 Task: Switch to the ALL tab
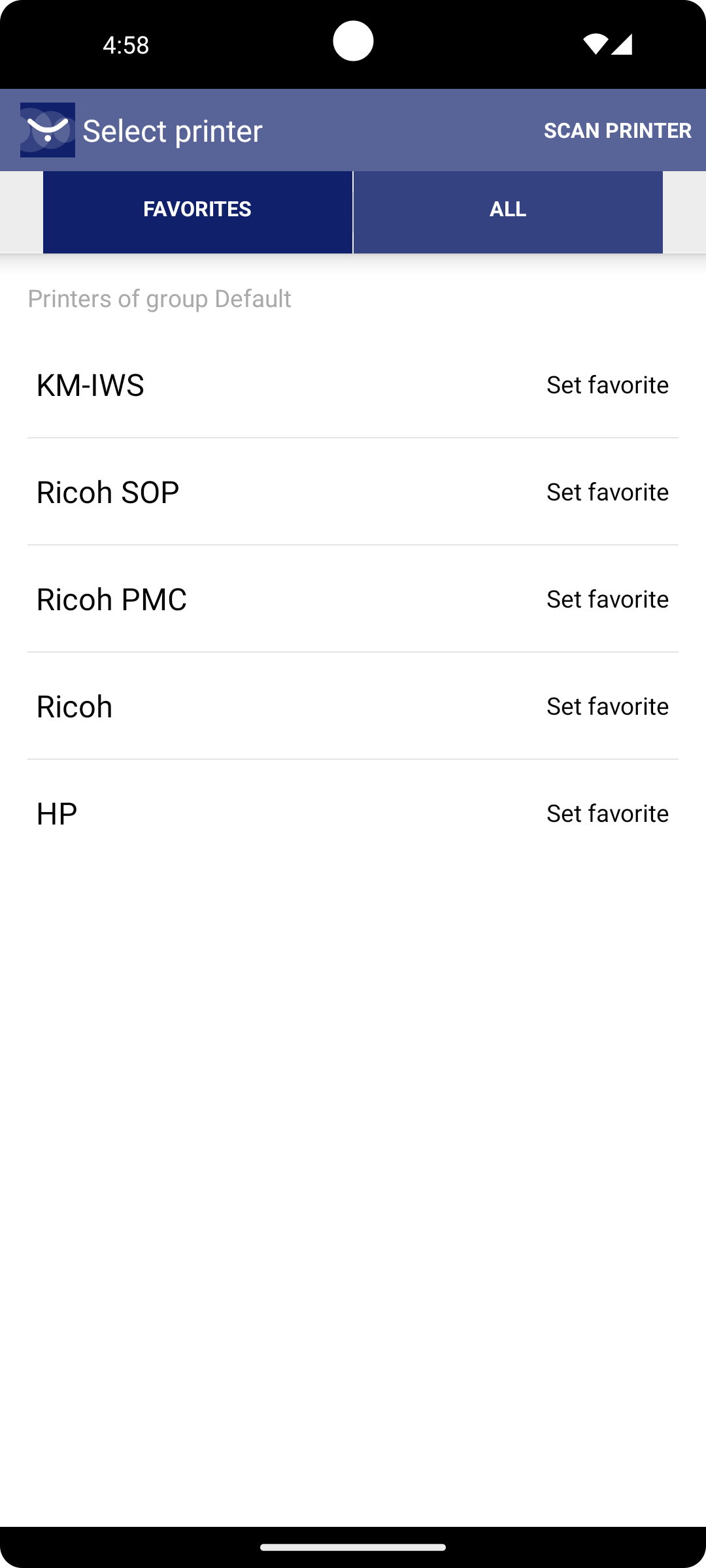pos(508,210)
